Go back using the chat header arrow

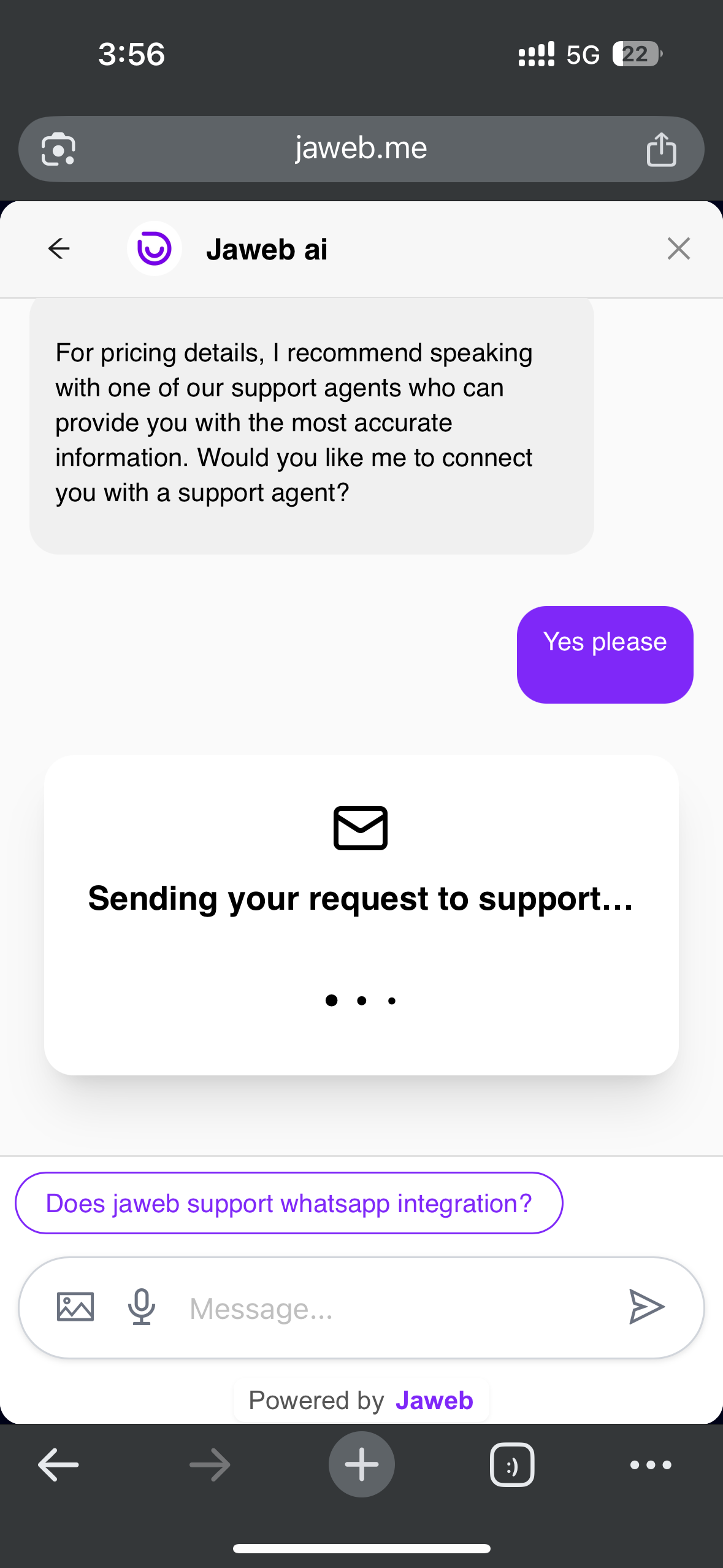point(58,248)
